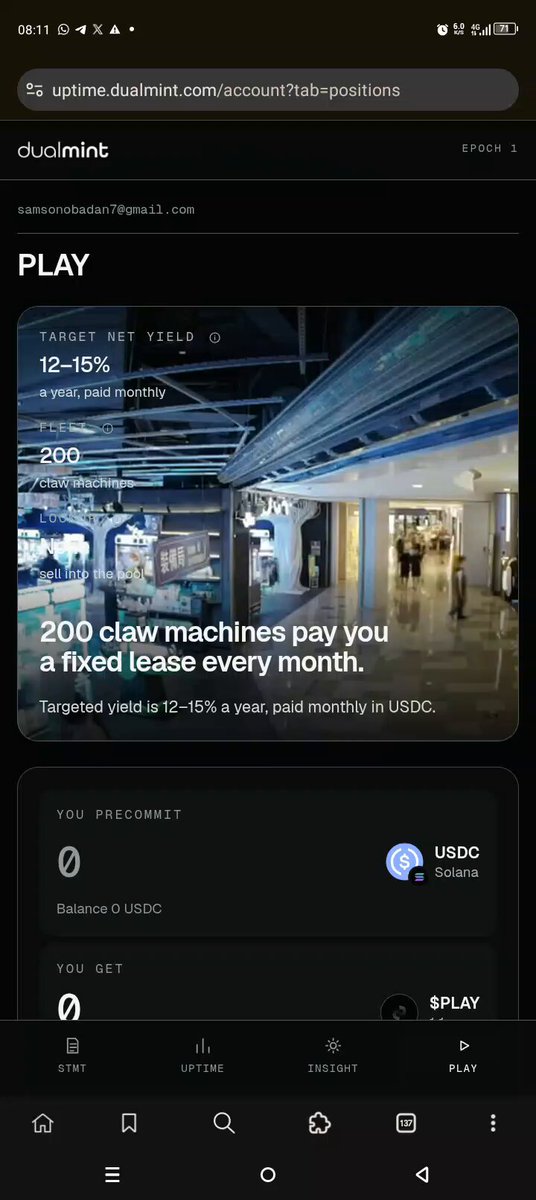
Task: Go to browser home page
Action: [43, 1123]
